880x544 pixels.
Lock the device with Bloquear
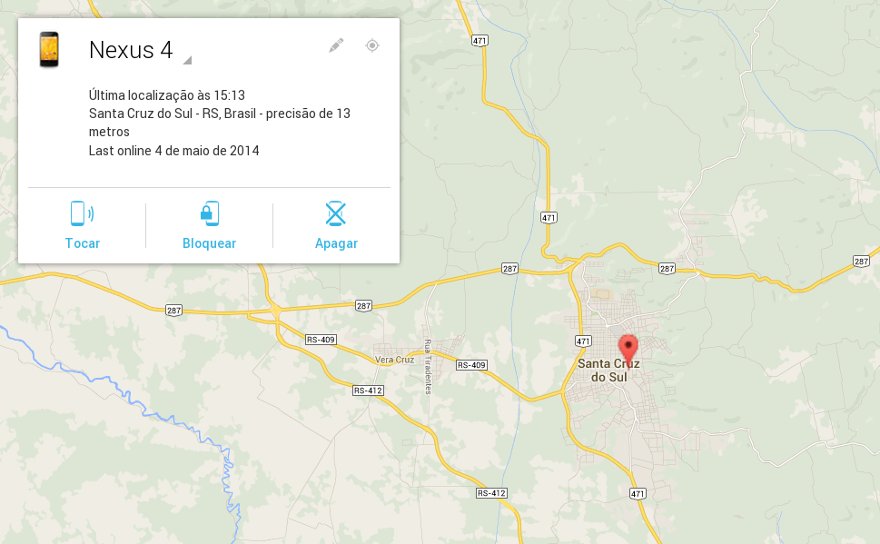coord(209,225)
